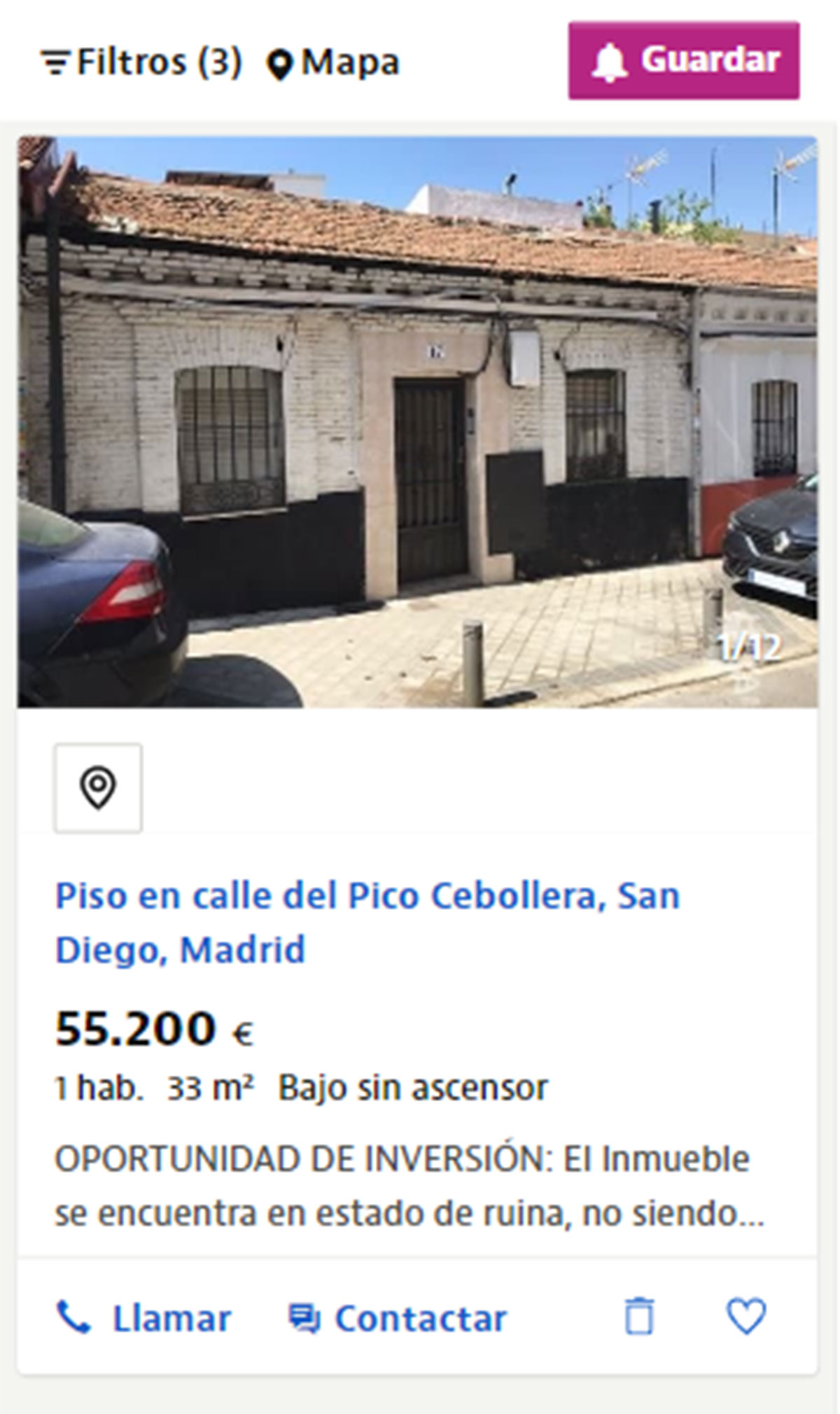Switch to the Mapa view

pyautogui.click(x=333, y=63)
